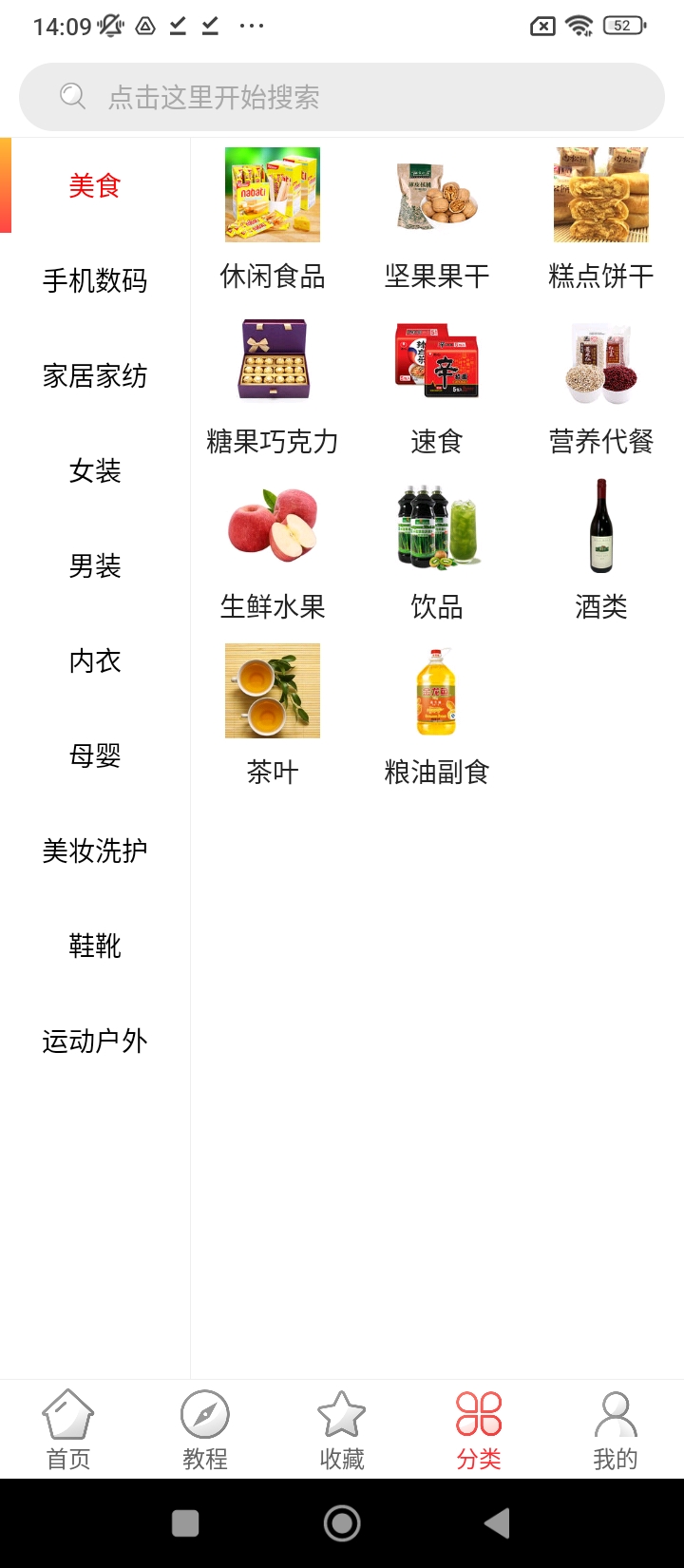Viewport: 684px width, 1568px height.
Task: Browse the 酒类 subcategory
Action: 601,547
